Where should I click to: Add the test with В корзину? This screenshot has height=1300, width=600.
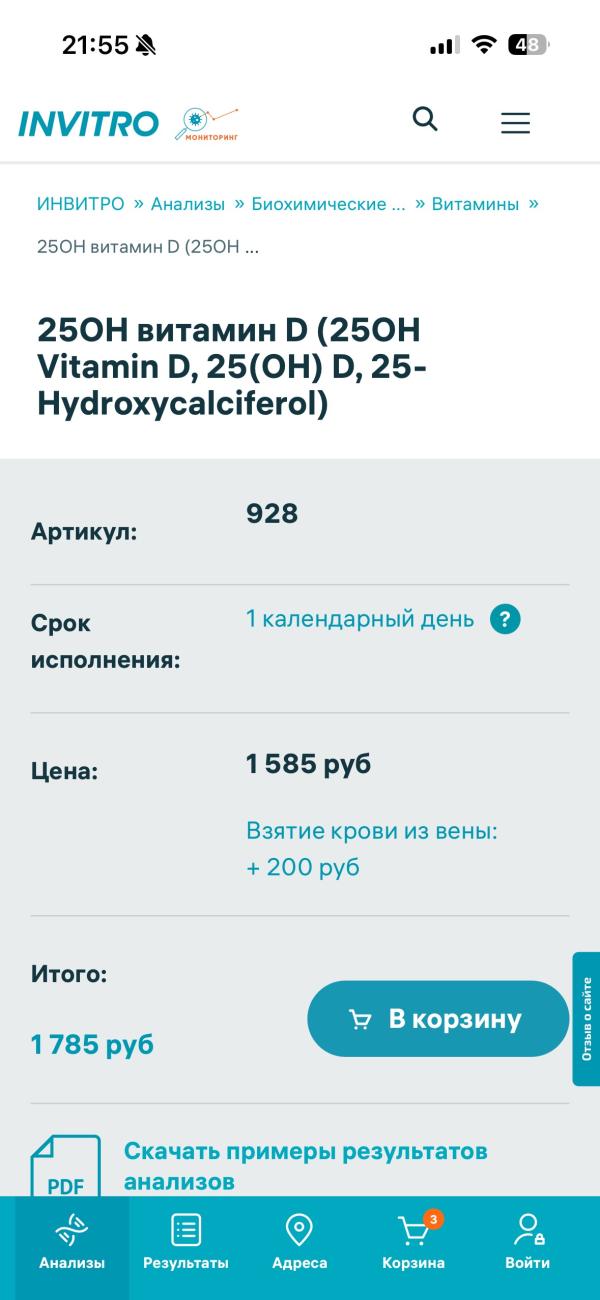pos(438,1019)
